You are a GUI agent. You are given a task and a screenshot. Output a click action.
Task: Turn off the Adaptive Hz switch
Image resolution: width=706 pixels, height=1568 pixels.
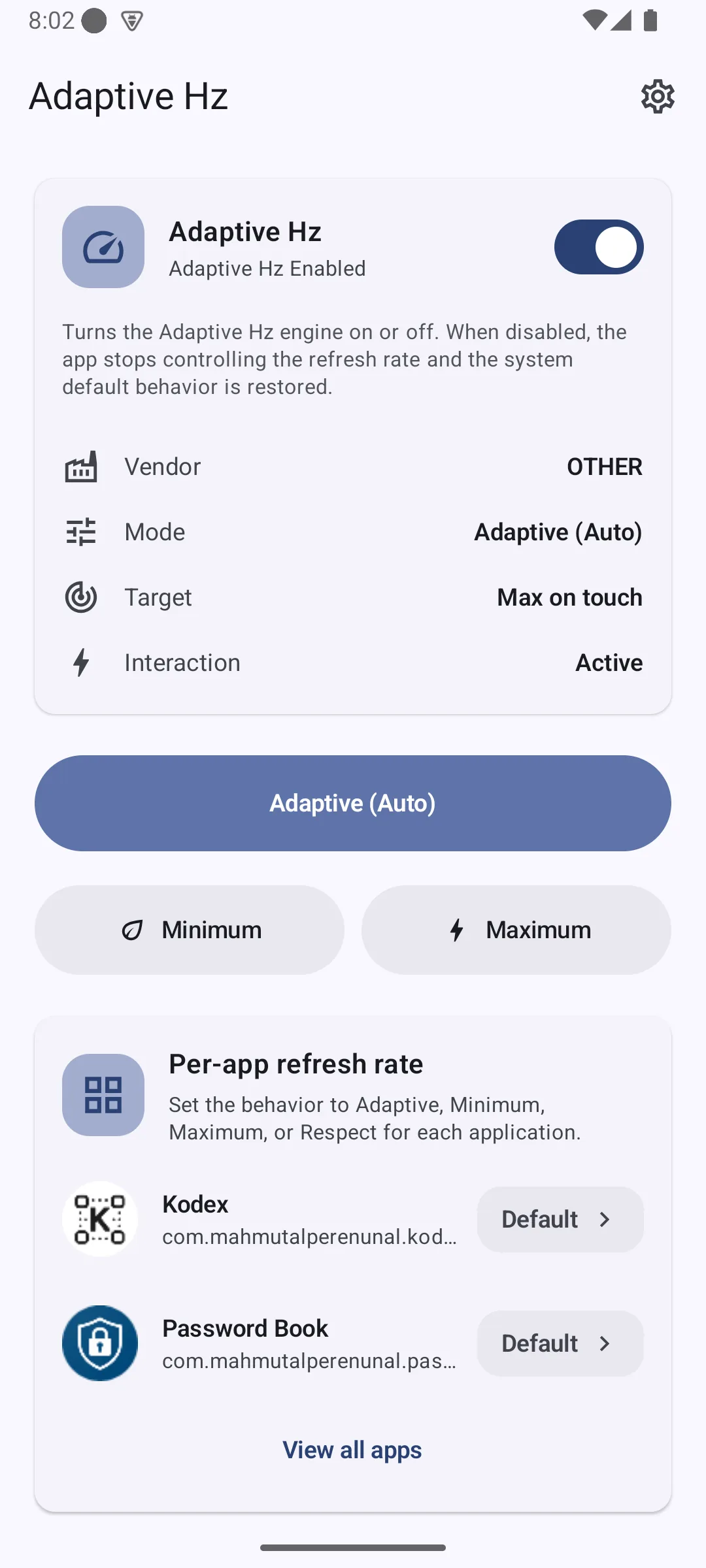(599, 247)
